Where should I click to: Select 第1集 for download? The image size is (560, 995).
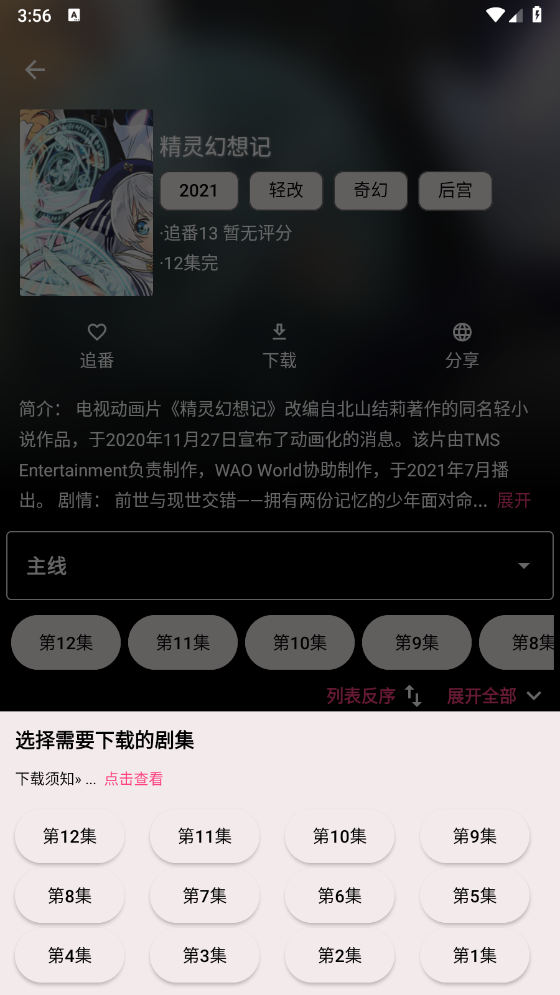point(475,955)
